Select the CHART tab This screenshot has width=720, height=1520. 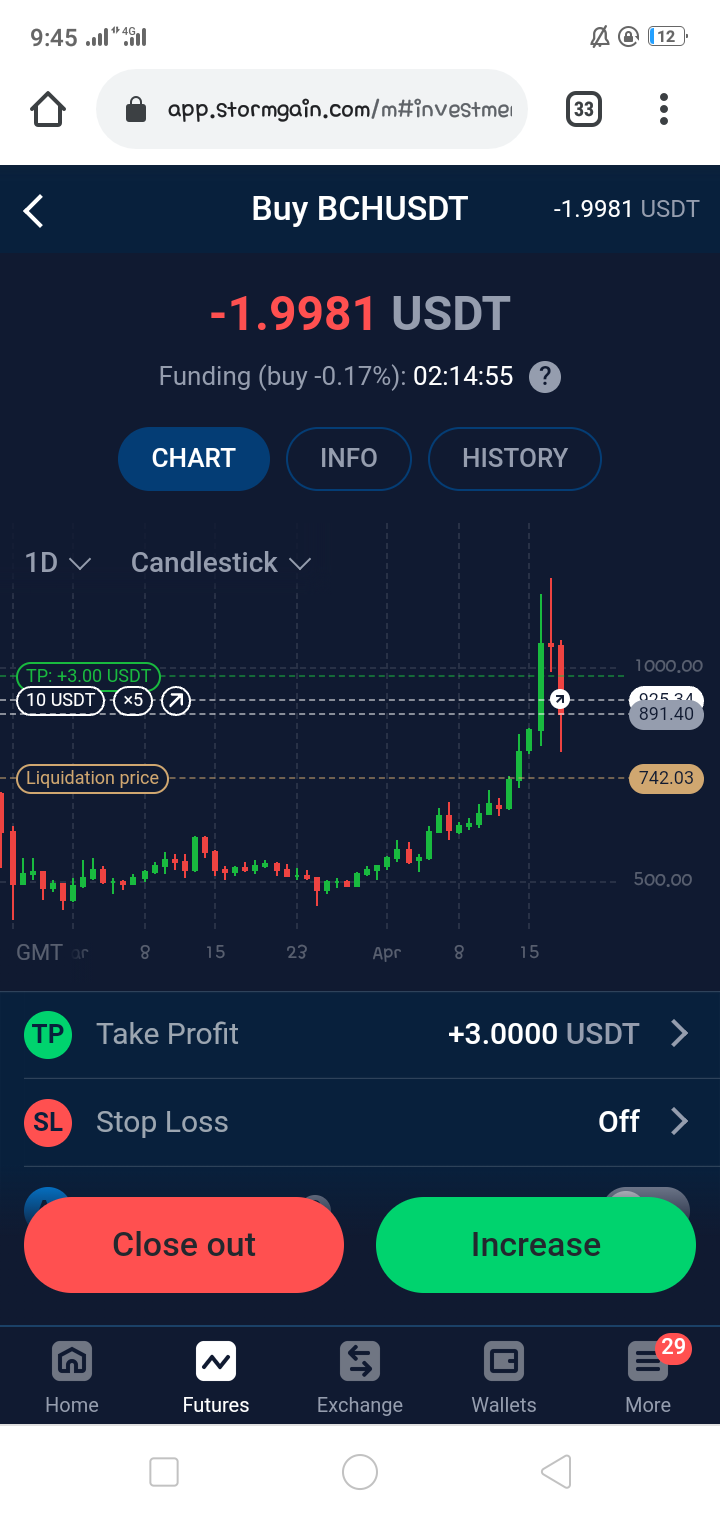[194, 458]
